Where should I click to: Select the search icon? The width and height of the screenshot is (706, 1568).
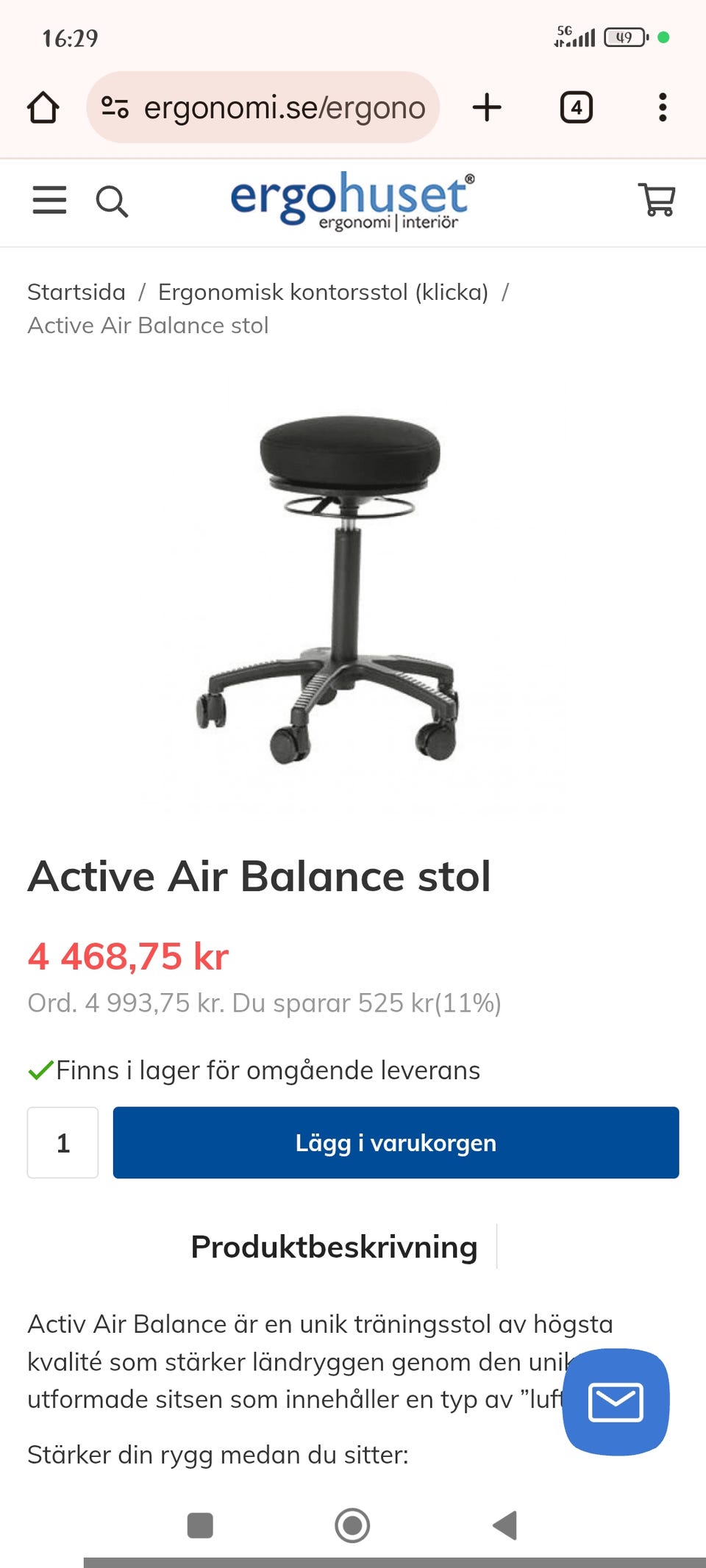[x=112, y=201]
